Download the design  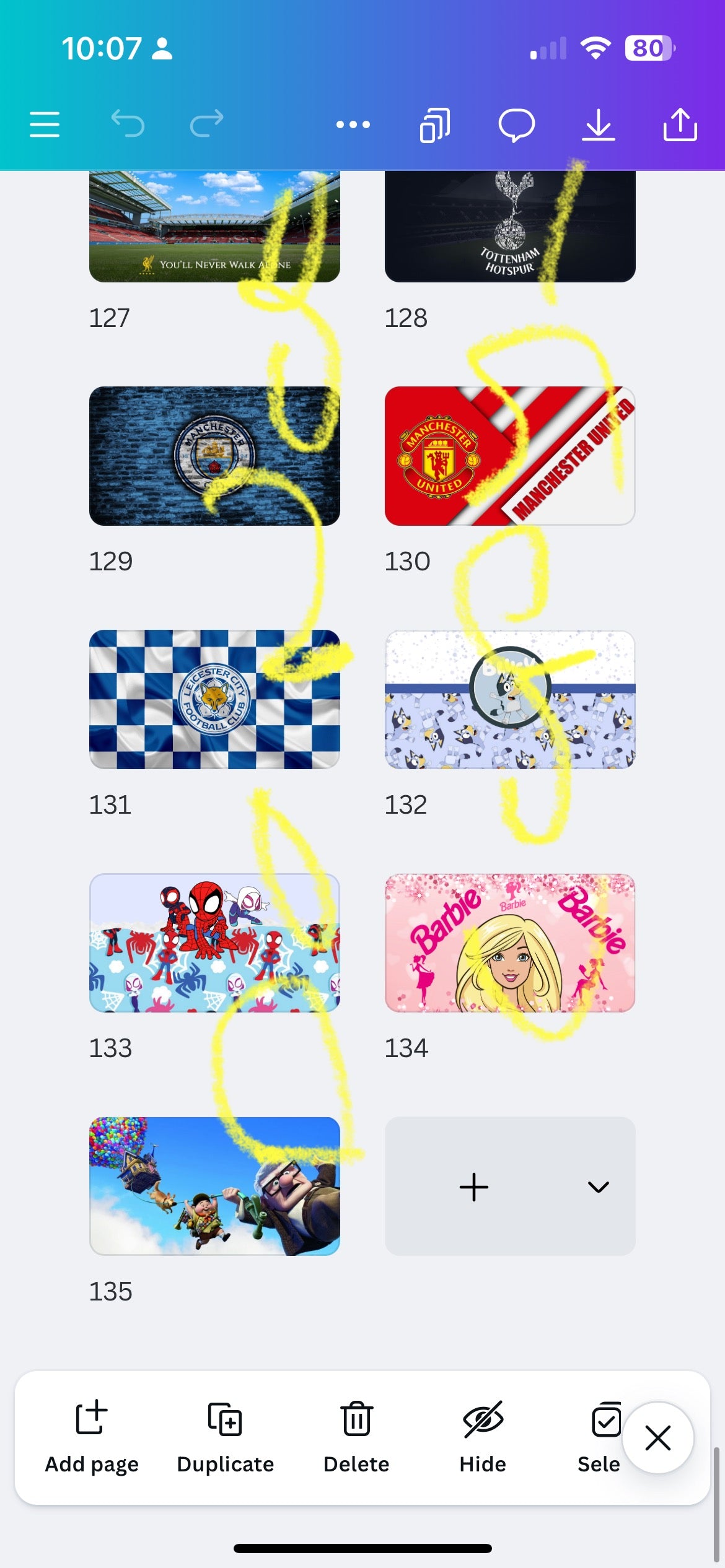click(598, 125)
